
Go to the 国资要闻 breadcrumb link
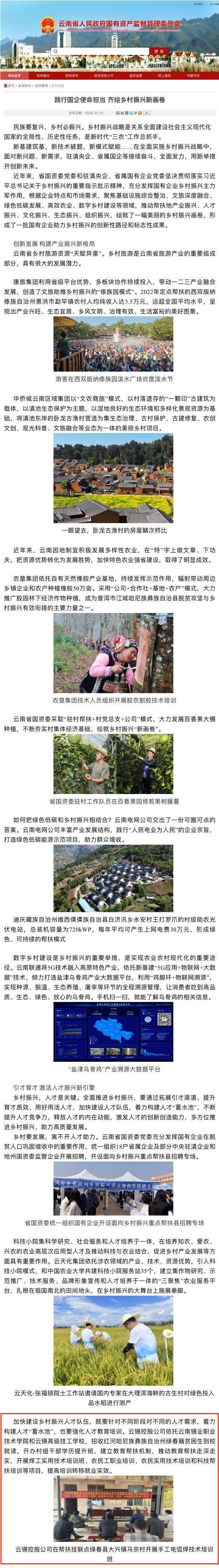pyautogui.click(x=42, y=86)
